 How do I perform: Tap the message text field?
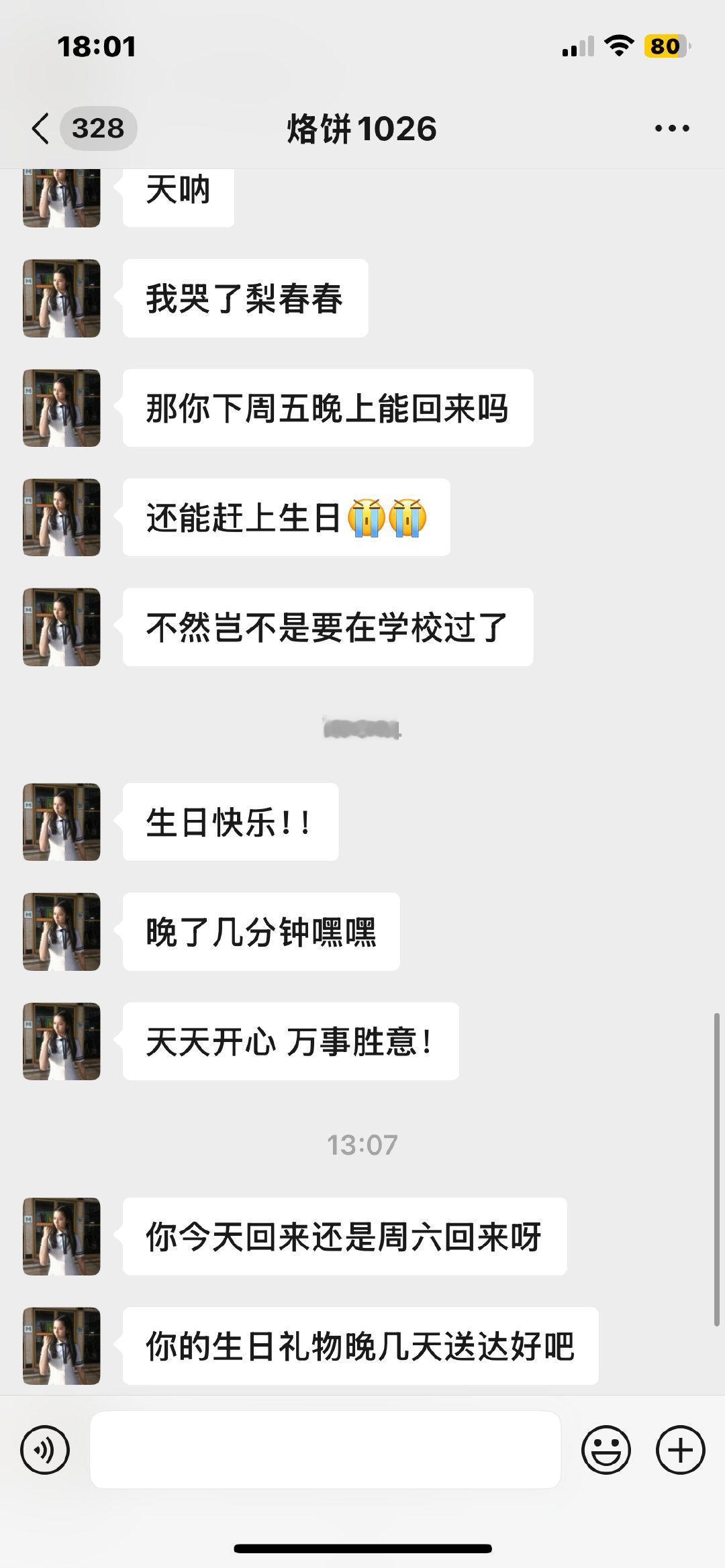click(326, 1449)
